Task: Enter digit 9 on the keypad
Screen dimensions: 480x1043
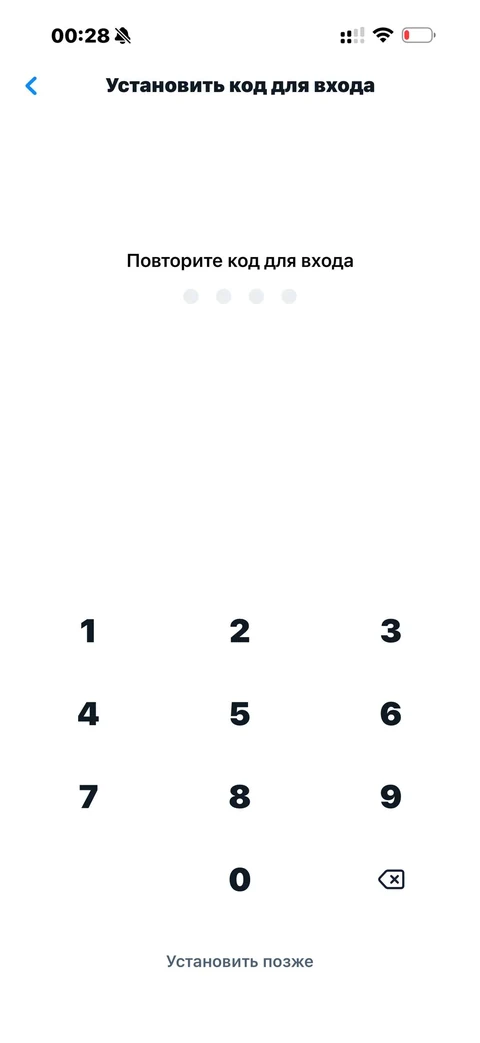Action: (x=391, y=797)
